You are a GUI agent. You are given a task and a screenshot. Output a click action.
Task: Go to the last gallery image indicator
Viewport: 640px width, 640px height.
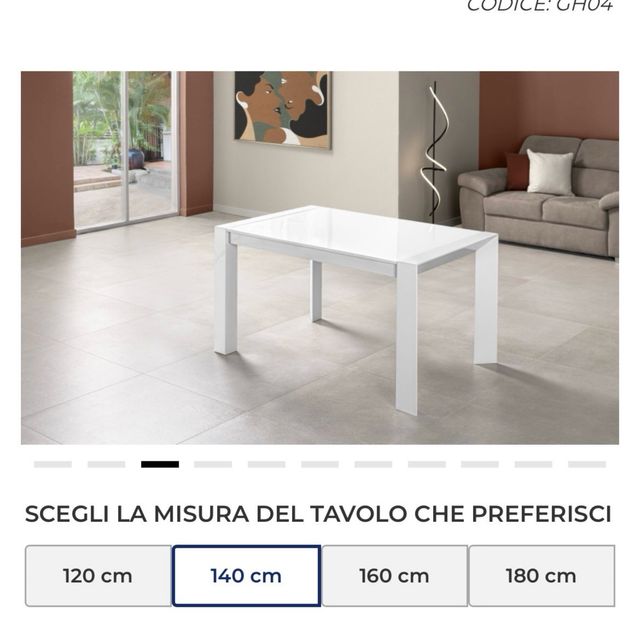tap(587, 464)
